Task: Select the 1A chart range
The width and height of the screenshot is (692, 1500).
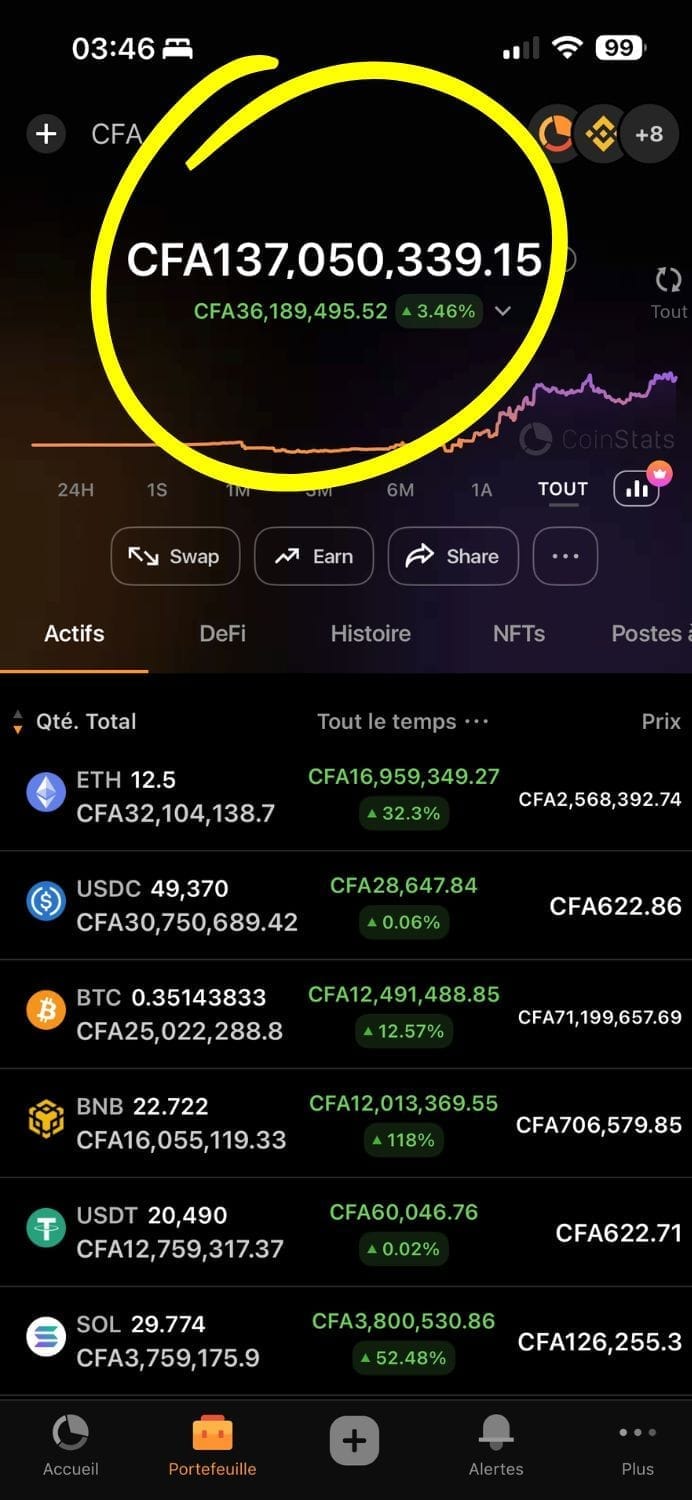Action: (x=481, y=490)
